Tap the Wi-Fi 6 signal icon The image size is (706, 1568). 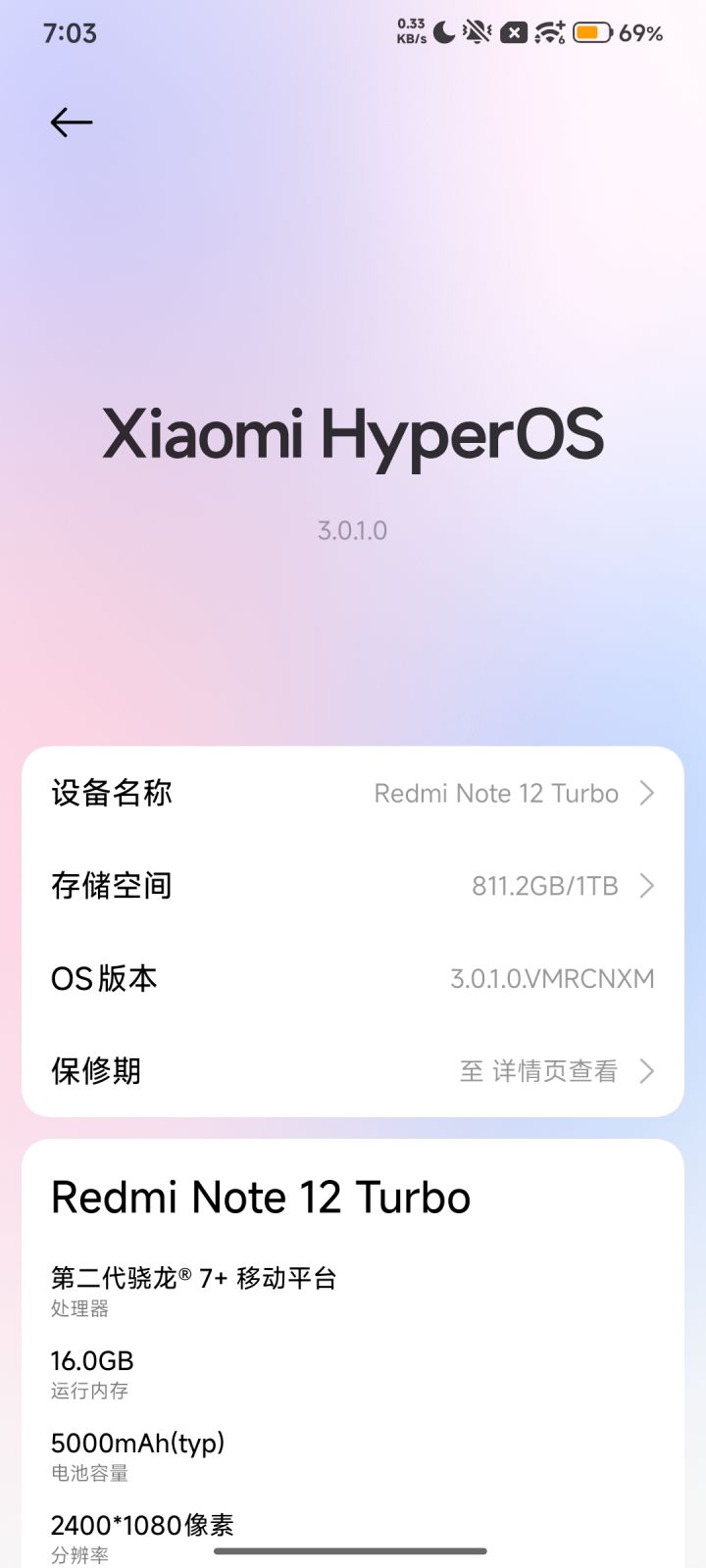547,32
